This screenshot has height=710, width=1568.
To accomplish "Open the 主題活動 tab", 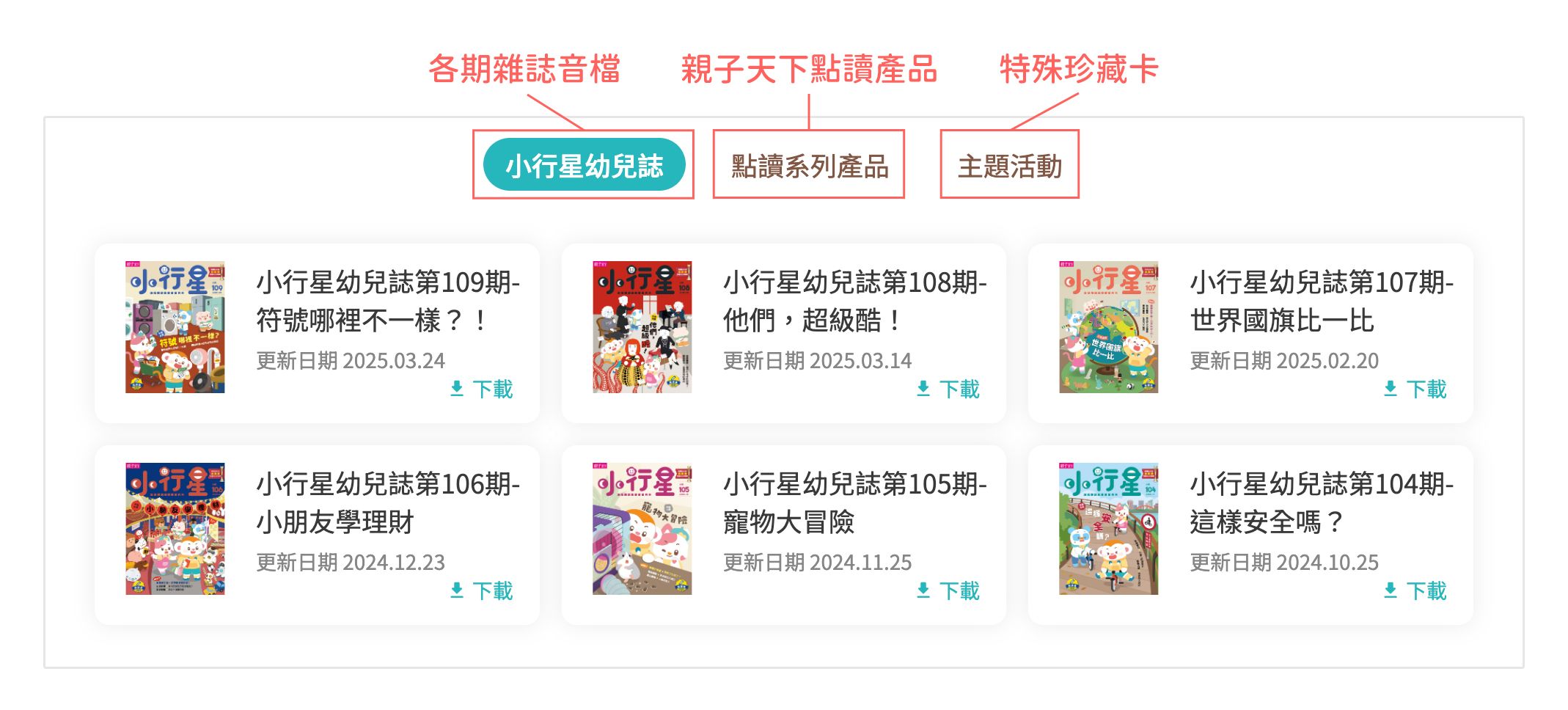I will pyautogui.click(x=1009, y=166).
